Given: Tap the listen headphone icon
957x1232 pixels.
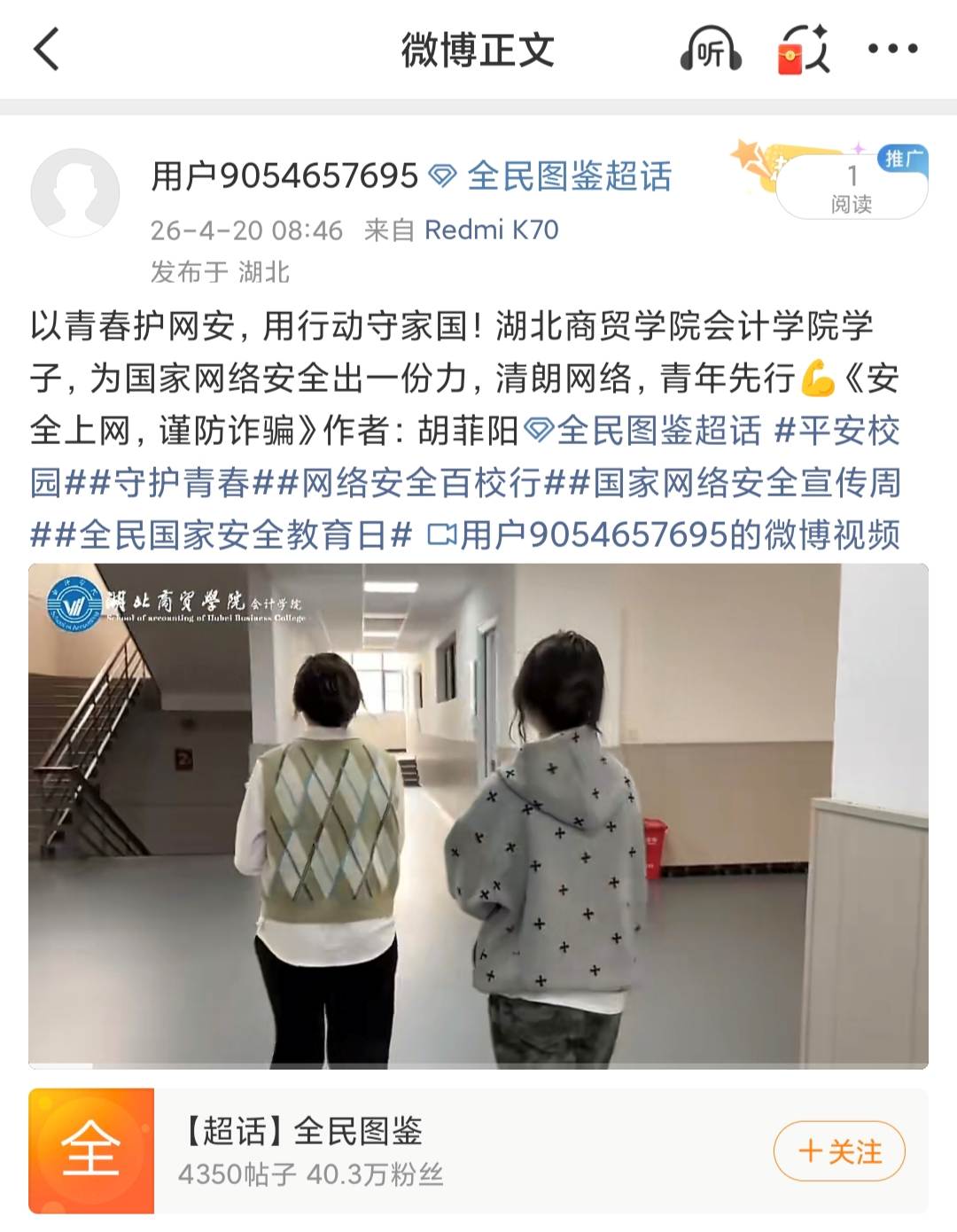Looking at the screenshot, I should [x=710, y=50].
